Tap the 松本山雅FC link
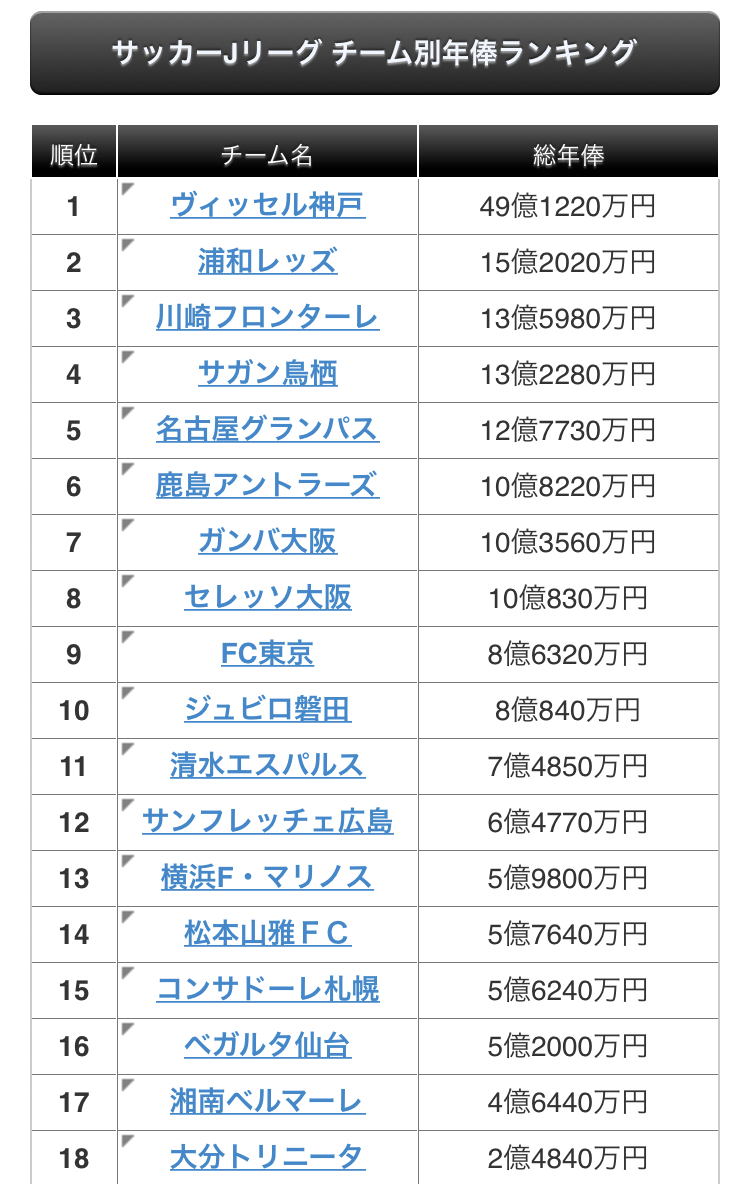The height and width of the screenshot is (1184, 750). [x=267, y=933]
